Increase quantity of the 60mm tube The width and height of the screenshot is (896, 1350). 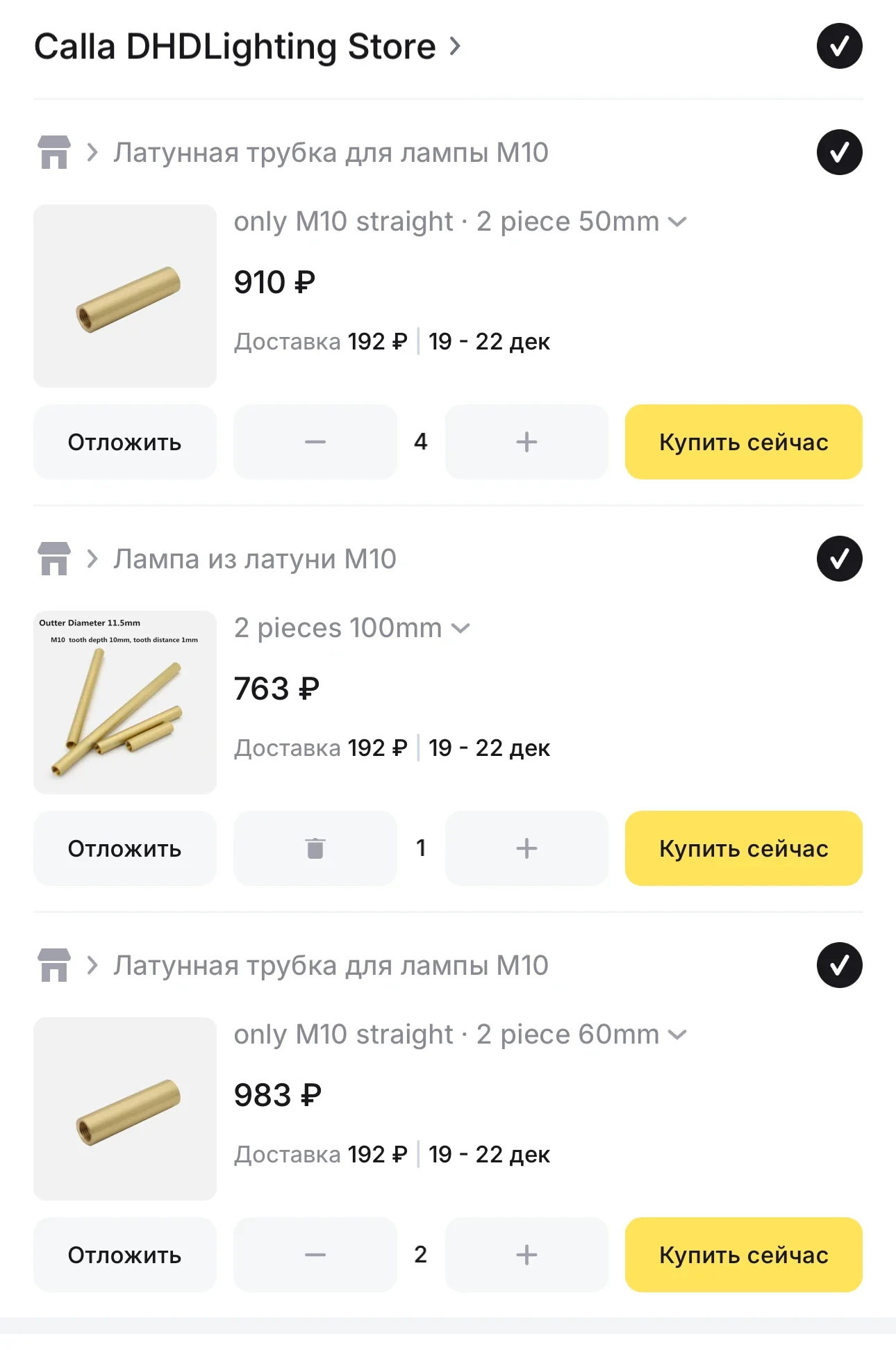tap(526, 1255)
